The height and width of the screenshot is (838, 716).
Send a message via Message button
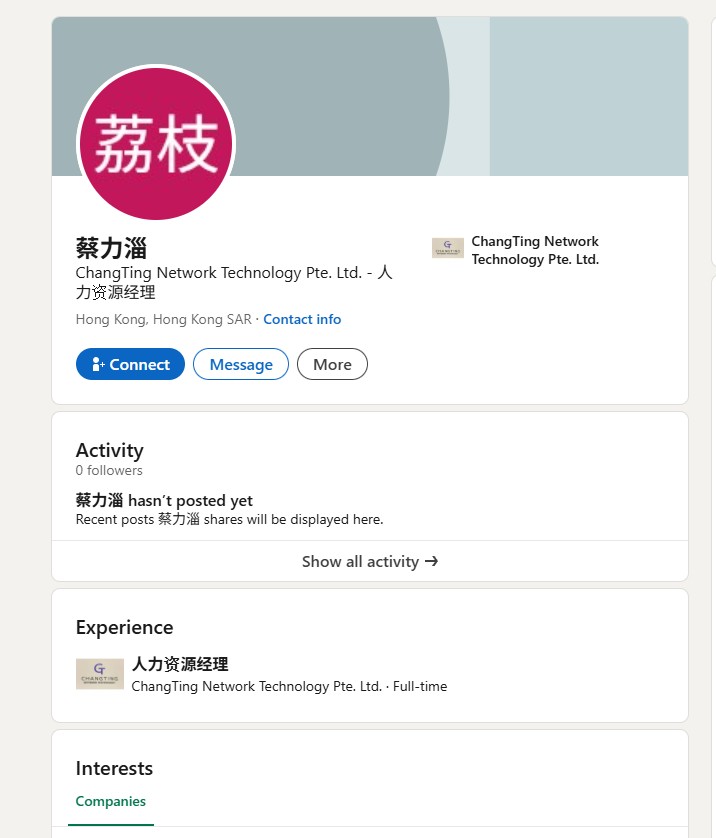click(x=240, y=364)
